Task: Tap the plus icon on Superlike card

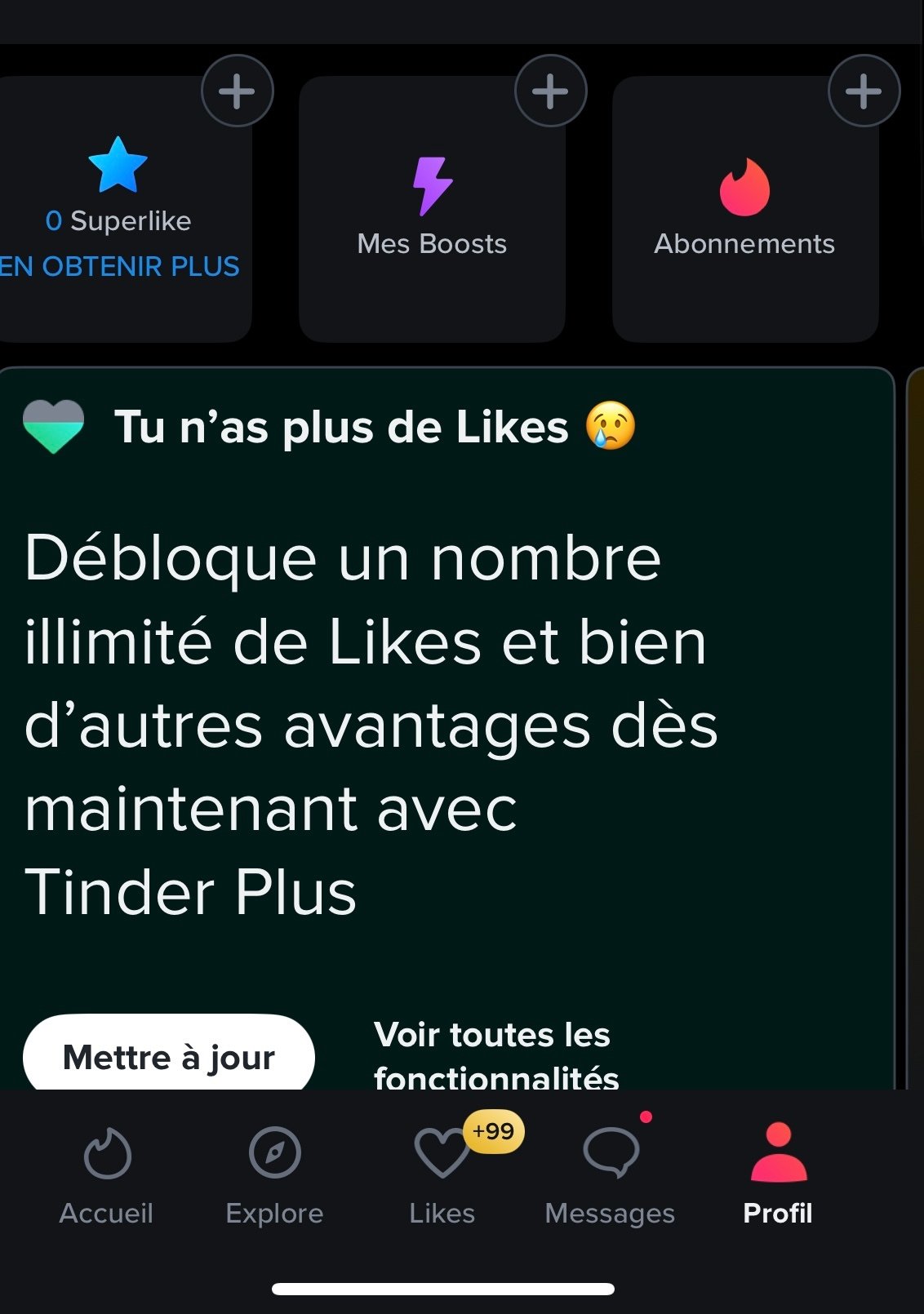Action: [x=237, y=91]
